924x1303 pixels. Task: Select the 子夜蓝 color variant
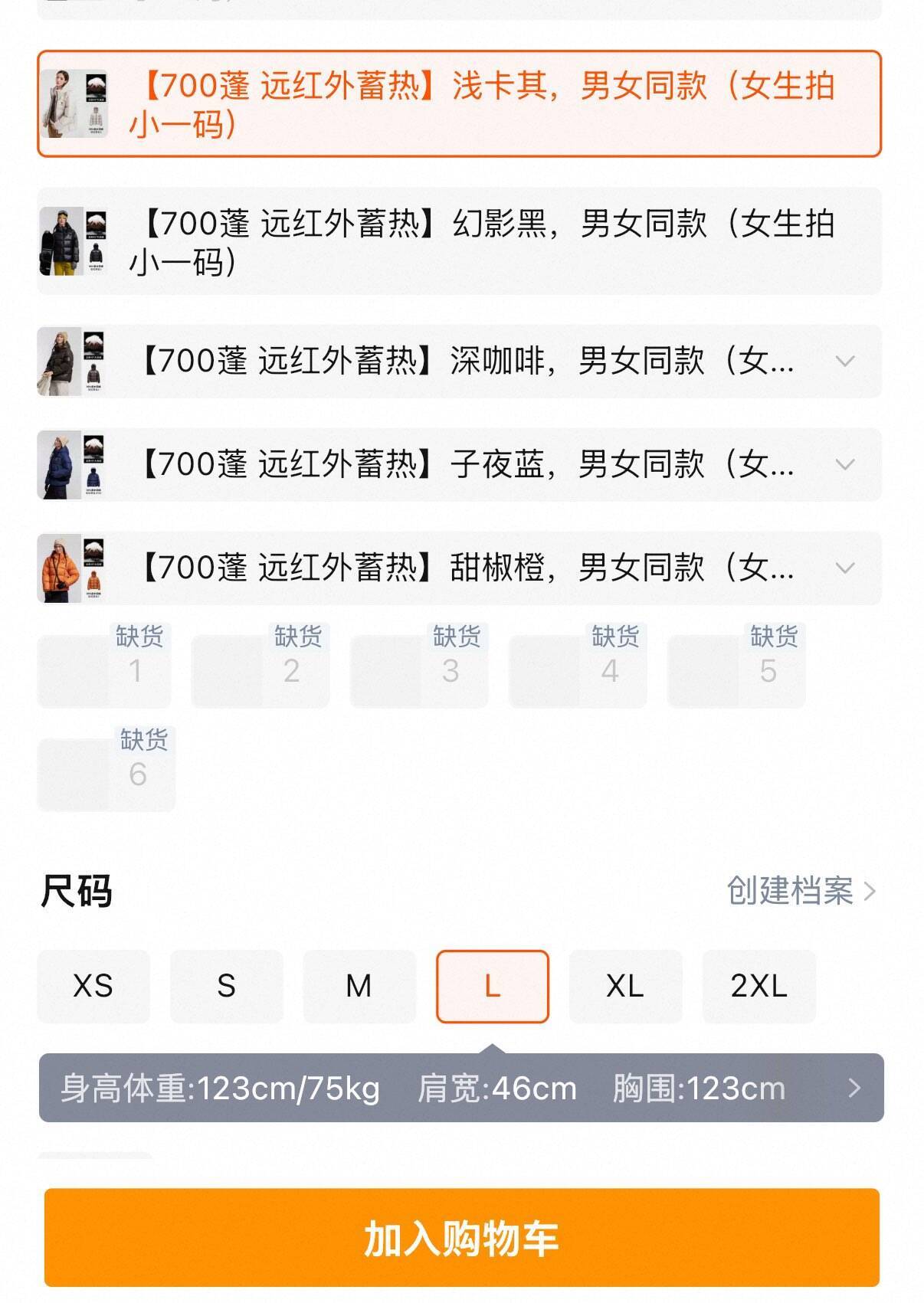coord(460,464)
